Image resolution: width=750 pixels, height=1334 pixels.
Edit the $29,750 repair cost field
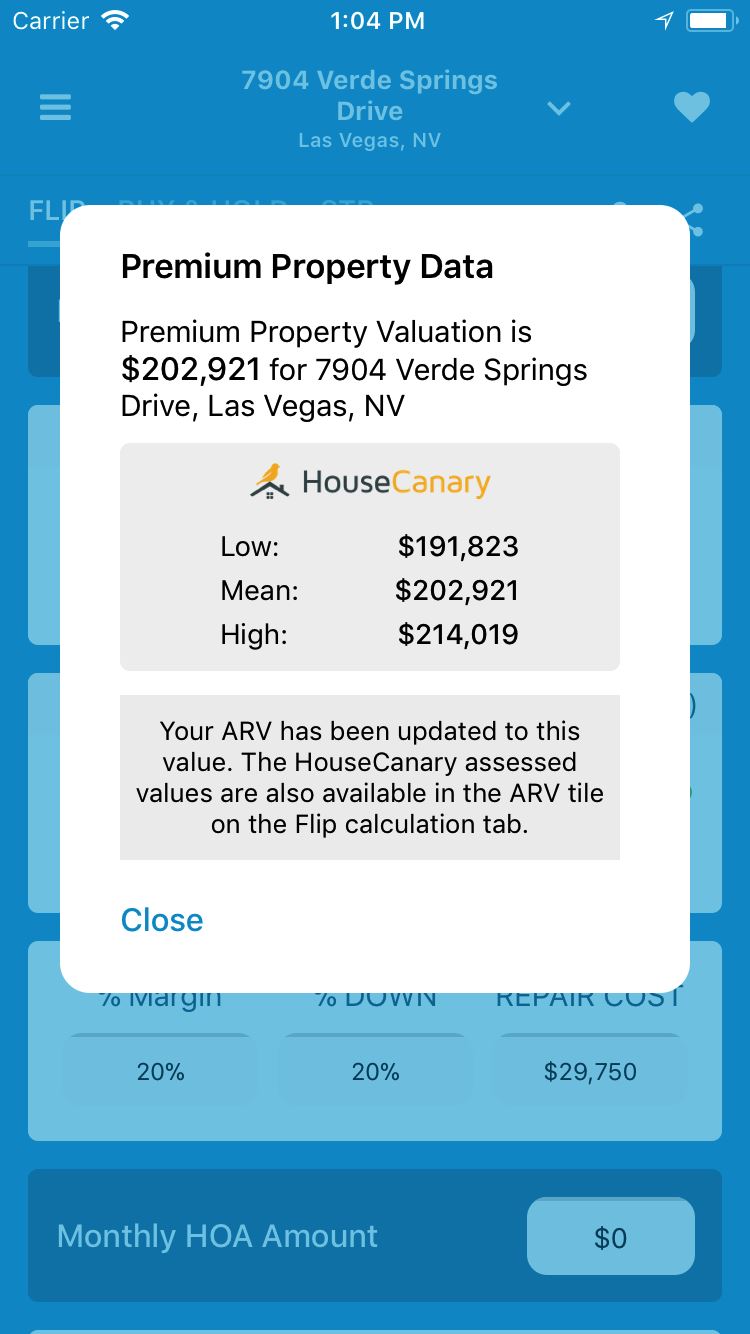click(x=590, y=1072)
